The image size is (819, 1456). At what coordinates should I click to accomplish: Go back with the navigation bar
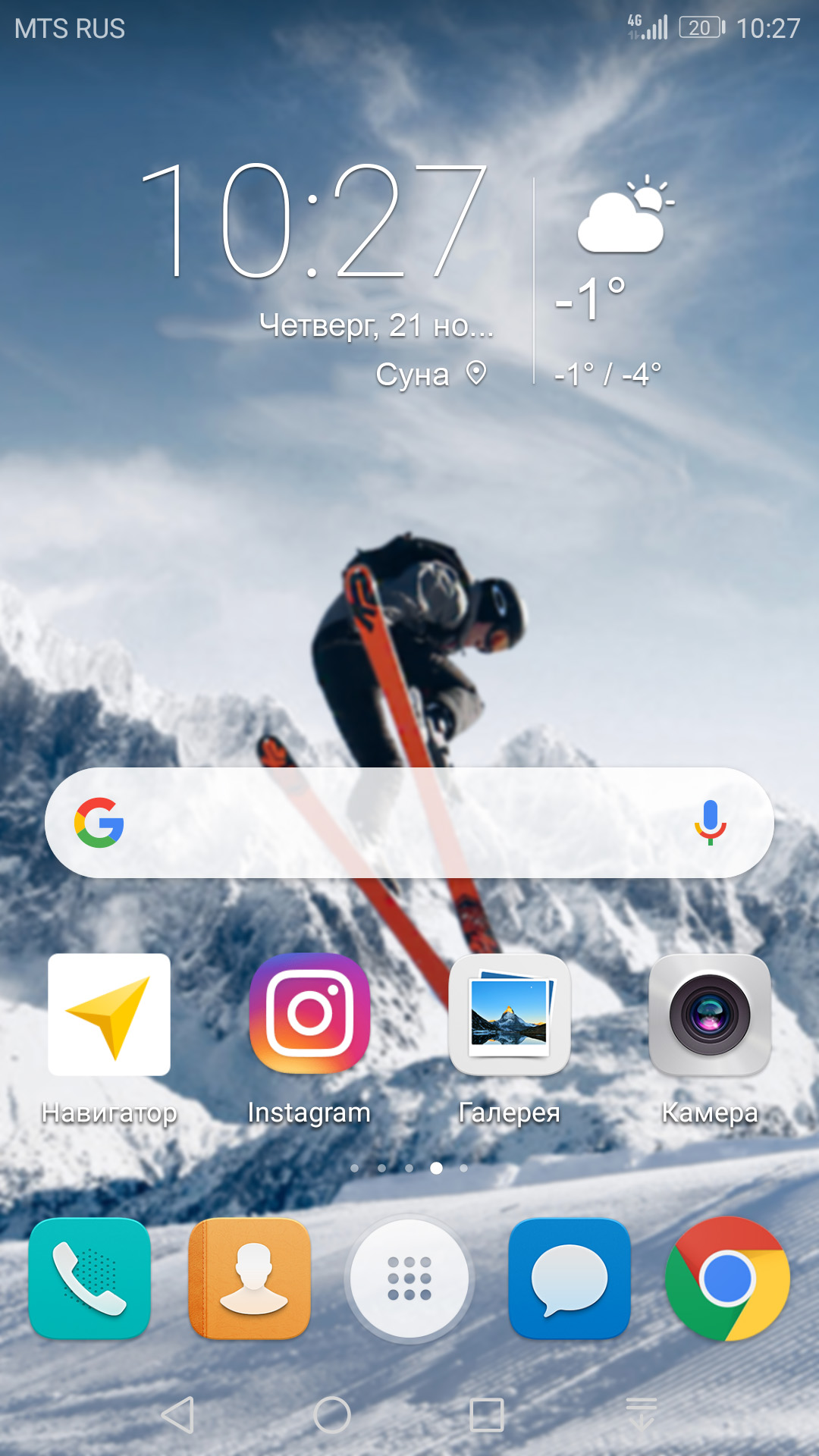(179, 1415)
